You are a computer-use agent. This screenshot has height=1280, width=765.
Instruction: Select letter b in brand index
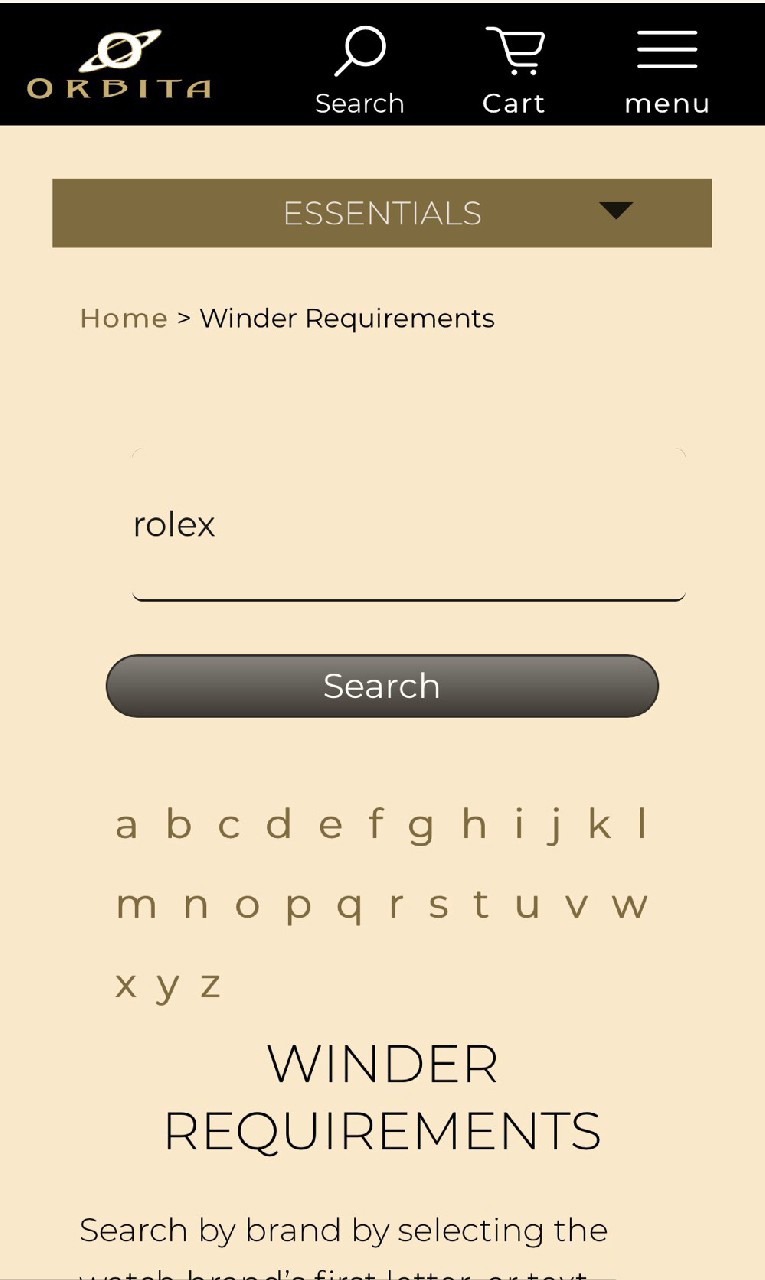178,825
